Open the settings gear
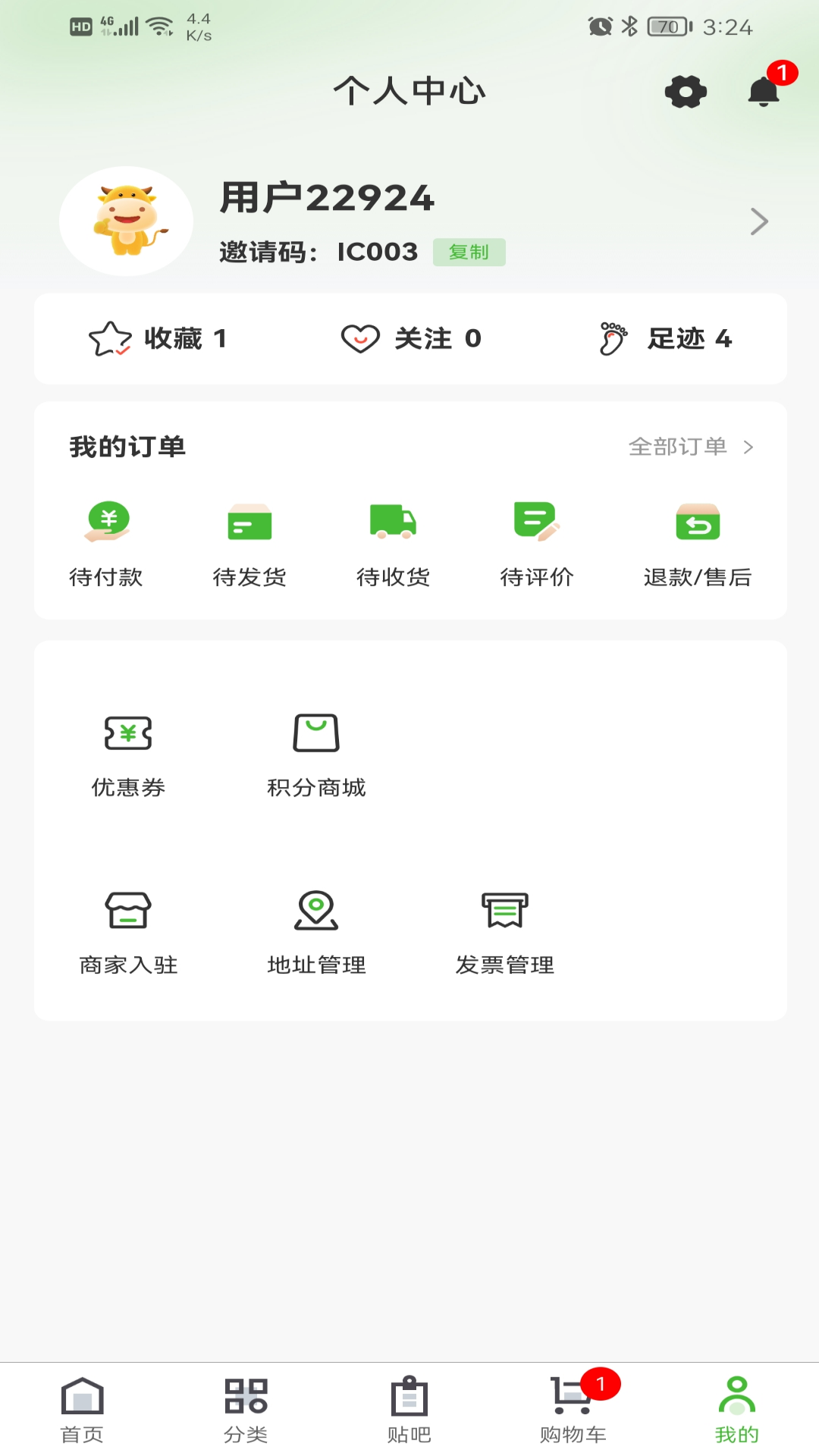Viewport: 819px width, 1456px height. [685, 92]
